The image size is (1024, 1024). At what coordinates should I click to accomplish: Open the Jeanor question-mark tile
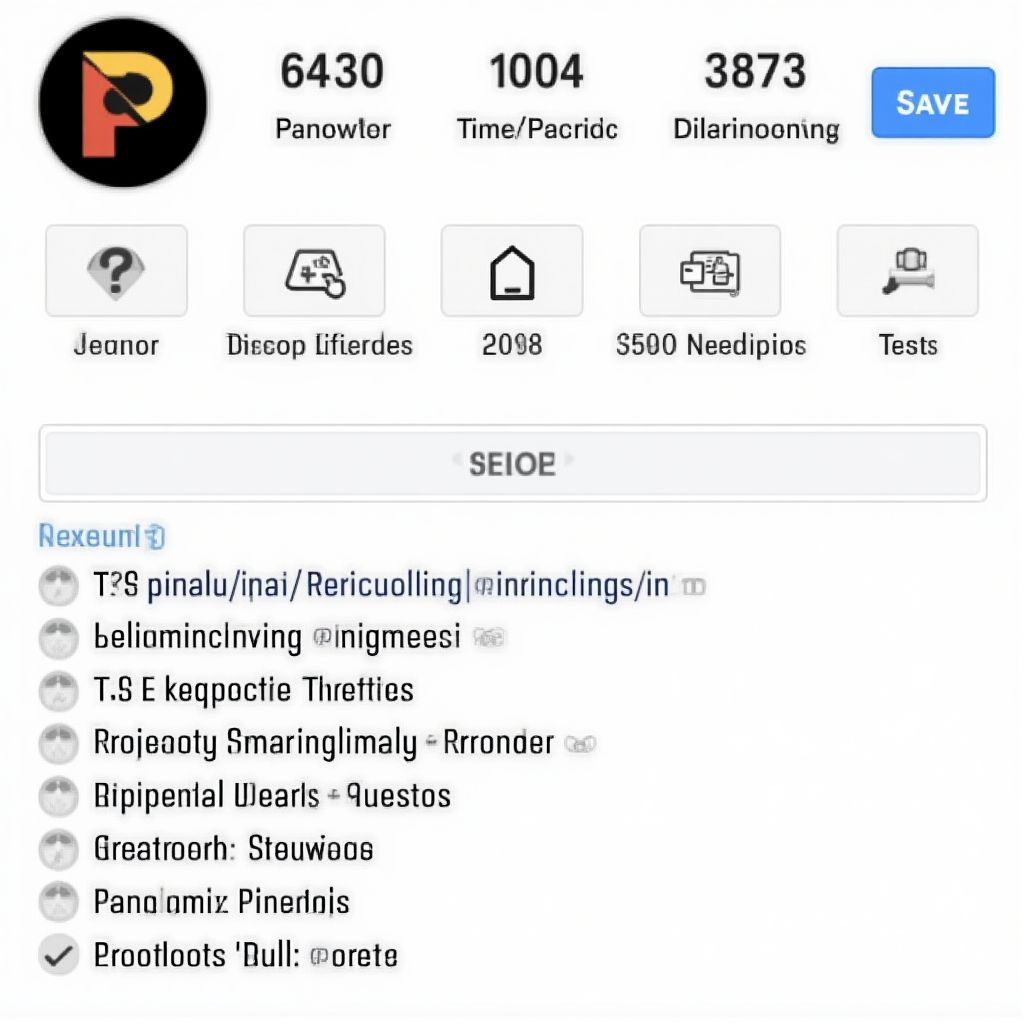click(116, 271)
